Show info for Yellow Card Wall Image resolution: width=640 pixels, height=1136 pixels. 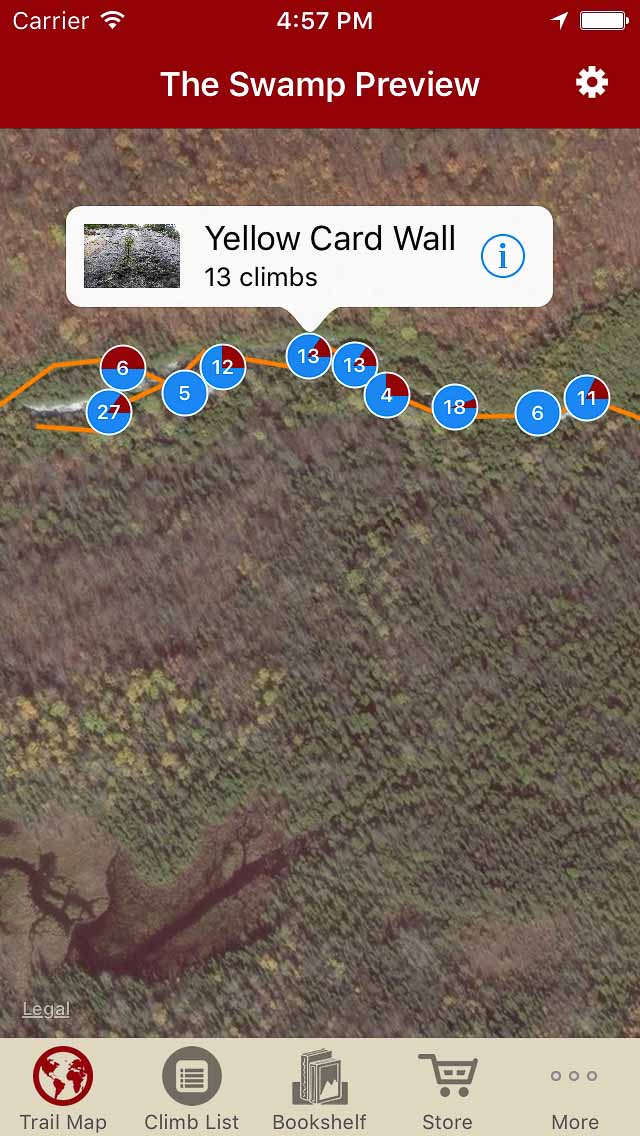pyautogui.click(x=502, y=257)
